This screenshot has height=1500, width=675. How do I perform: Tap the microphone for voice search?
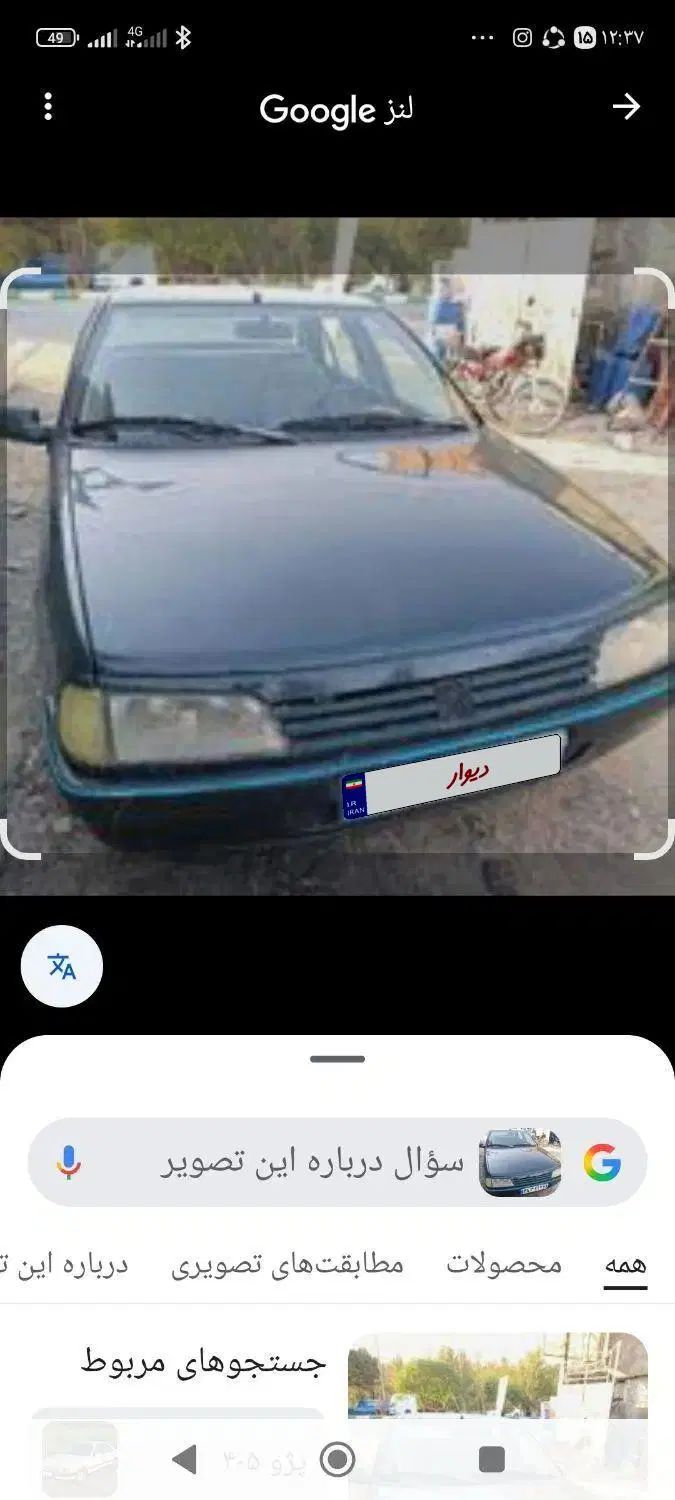tap(68, 1163)
